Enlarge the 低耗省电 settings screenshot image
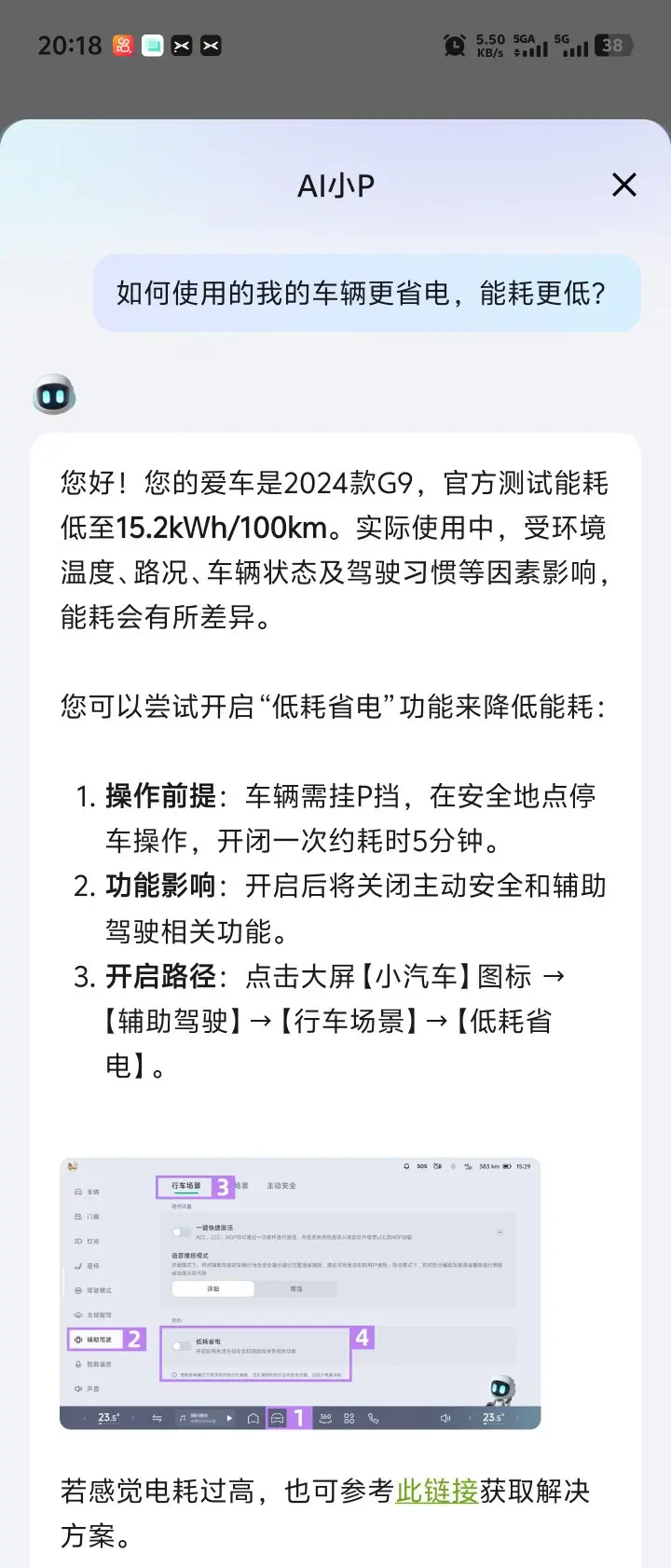This screenshot has height=1568, width=671. (x=300, y=1293)
